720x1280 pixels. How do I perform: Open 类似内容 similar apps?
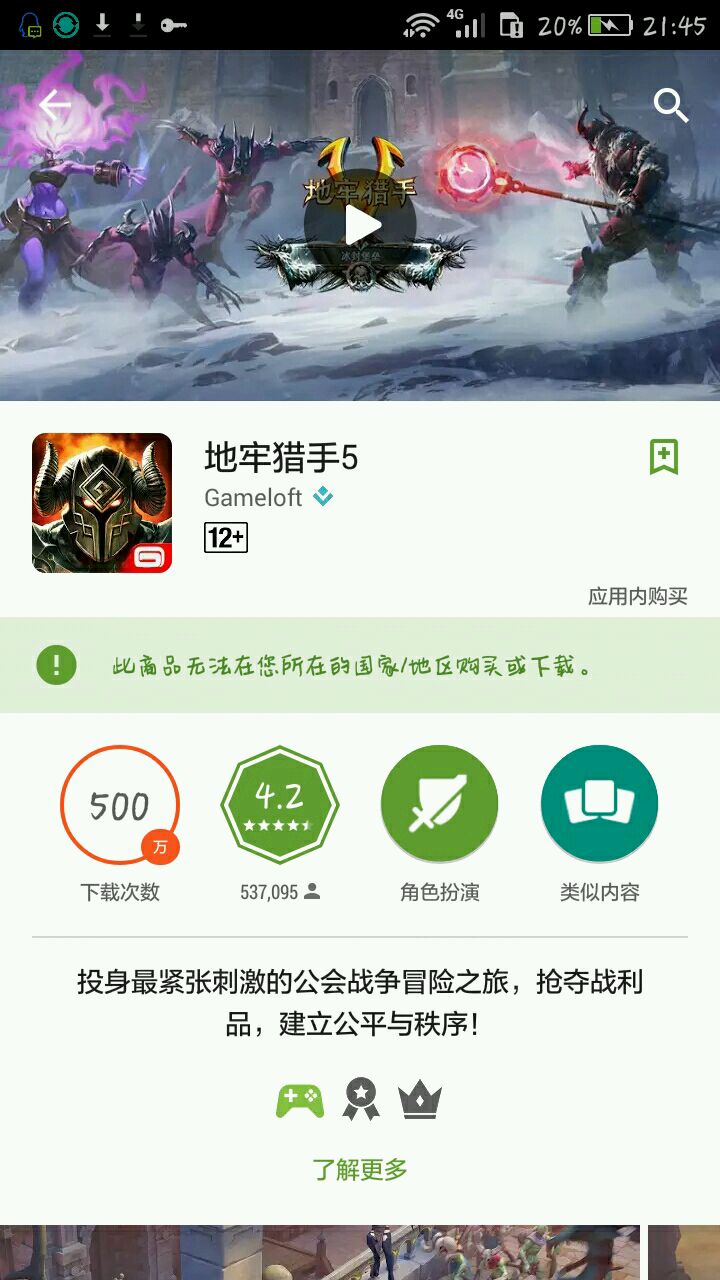coord(600,805)
